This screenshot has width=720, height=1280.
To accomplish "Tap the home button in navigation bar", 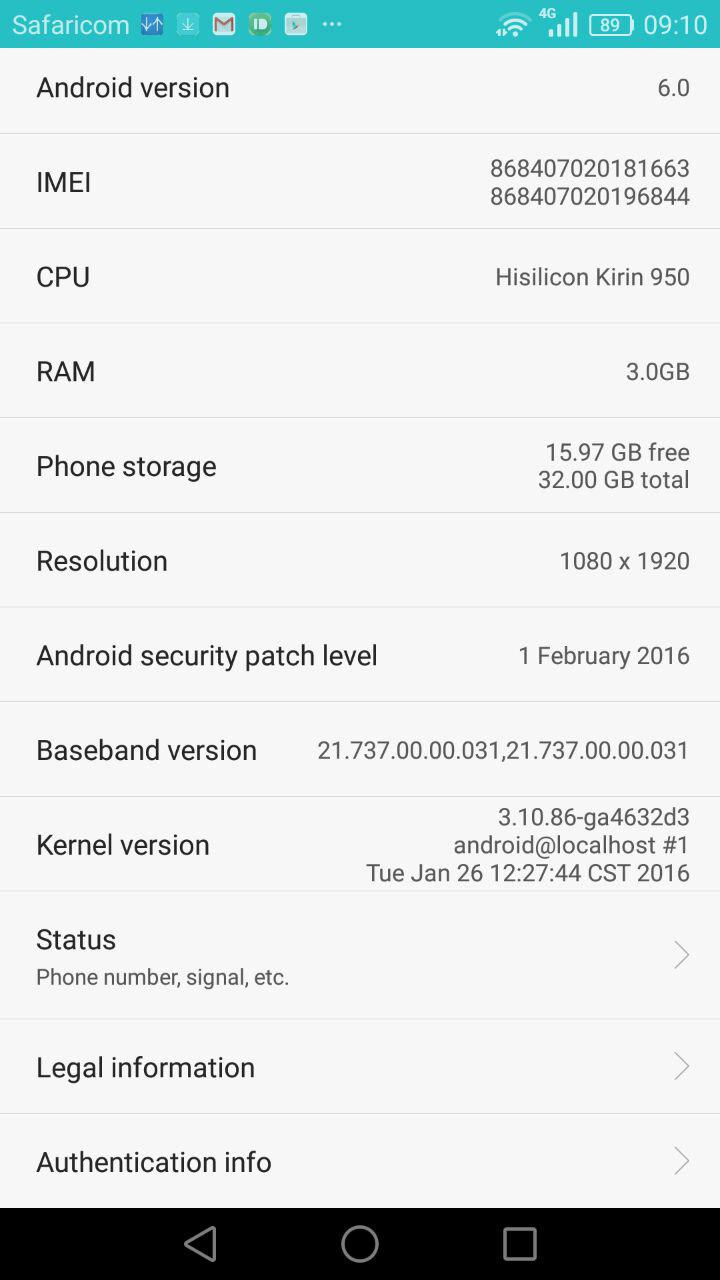I will click(360, 1244).
